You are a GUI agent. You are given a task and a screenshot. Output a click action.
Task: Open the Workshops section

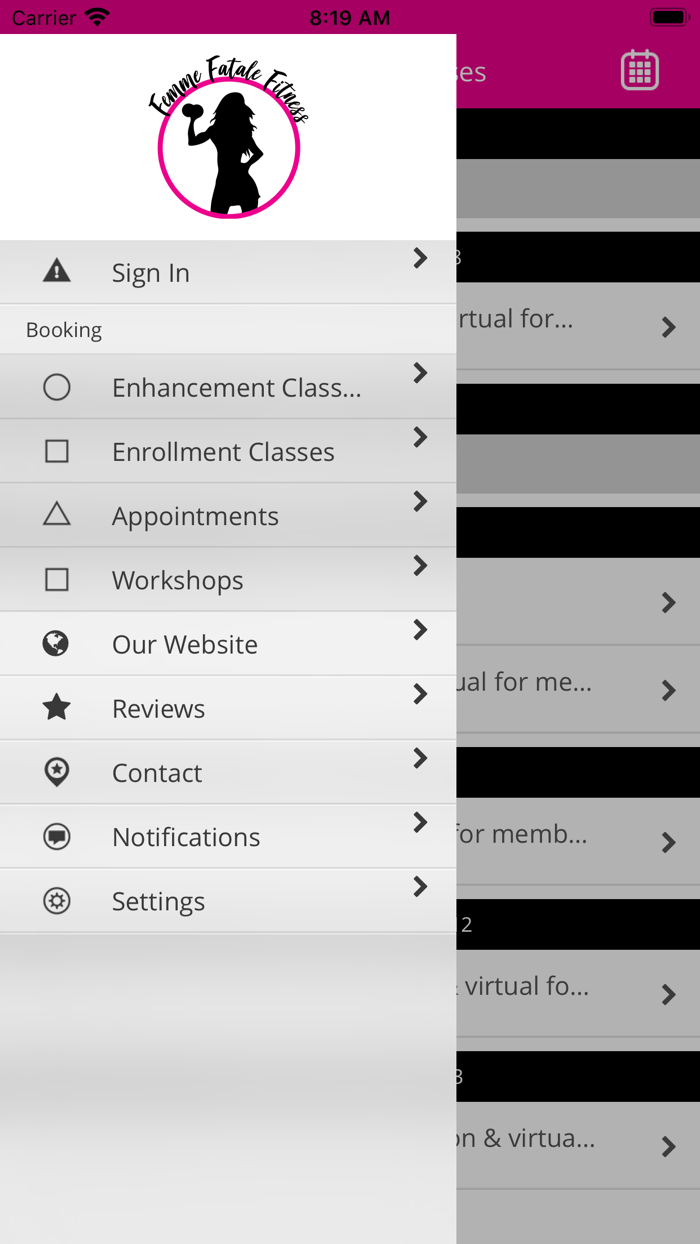click(228, 579)
